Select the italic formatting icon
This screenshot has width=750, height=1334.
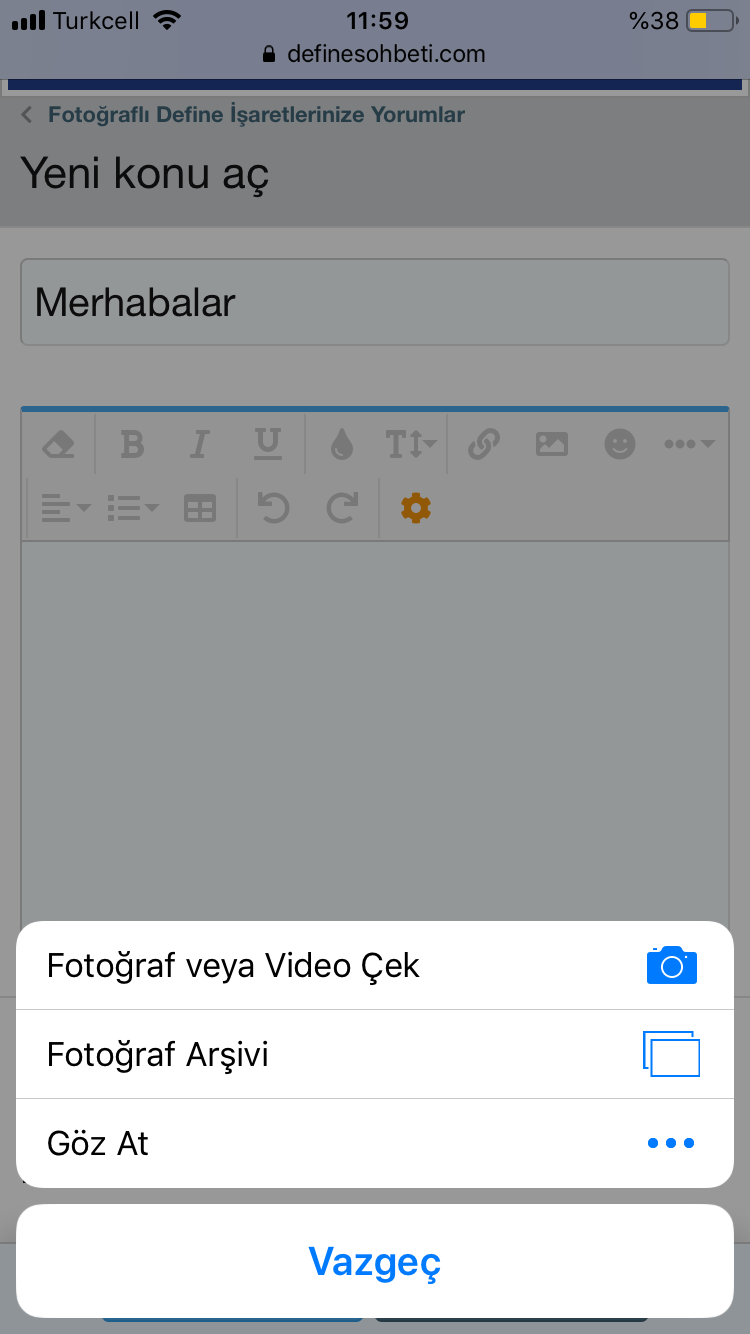pyautogui.click(x=199, y=443)
